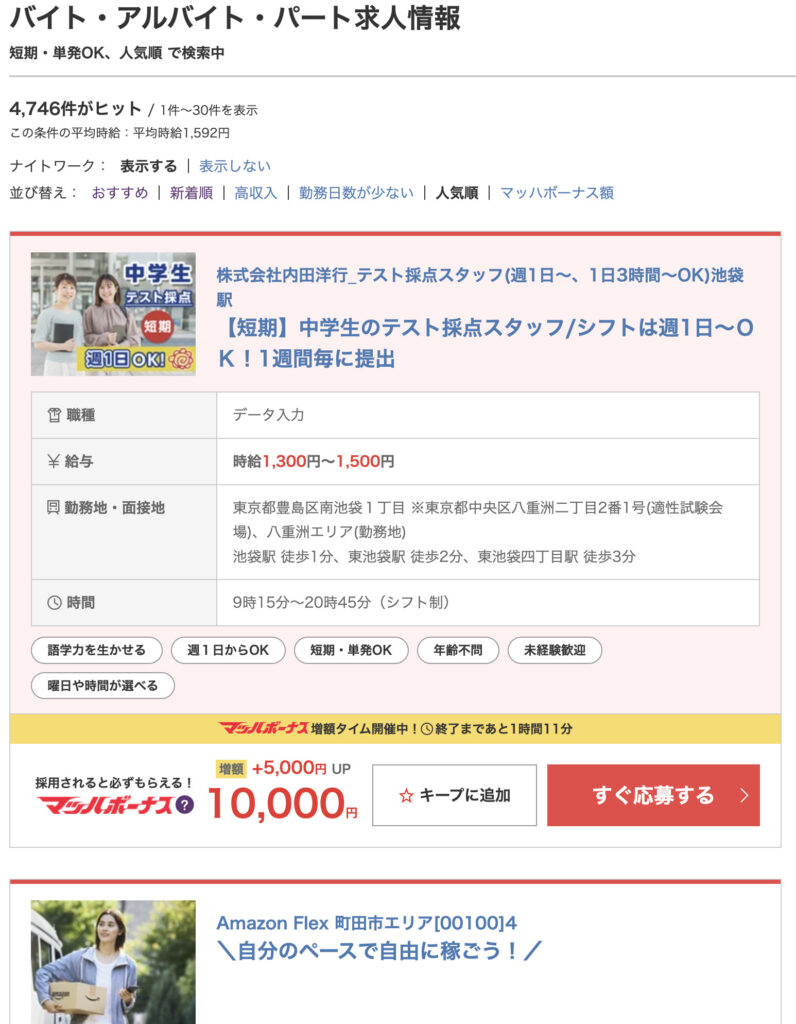Open the 中学生テスト採点 job image

(113, 314)
